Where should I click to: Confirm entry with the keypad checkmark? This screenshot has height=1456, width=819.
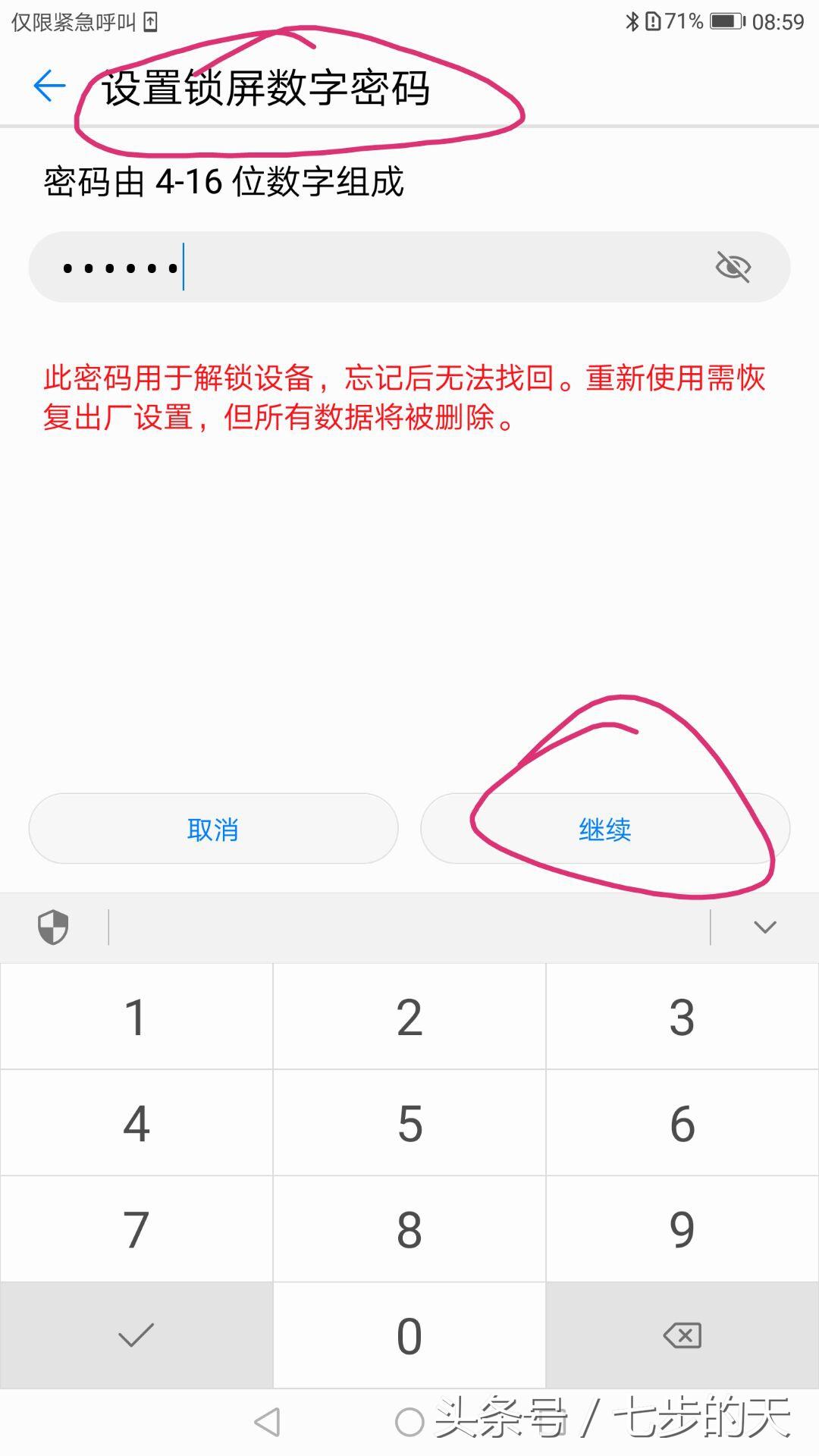point(136,1335)
